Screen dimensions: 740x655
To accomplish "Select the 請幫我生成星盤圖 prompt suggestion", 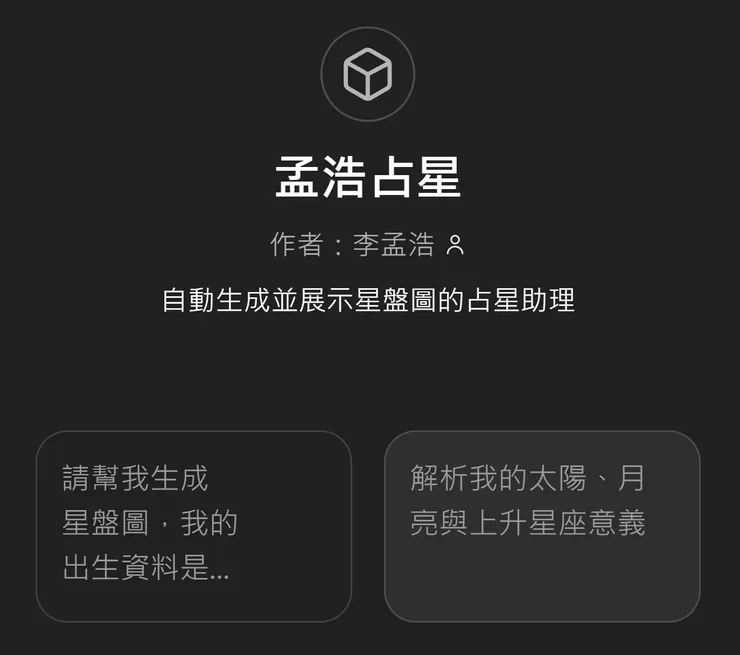I will 193,526.
